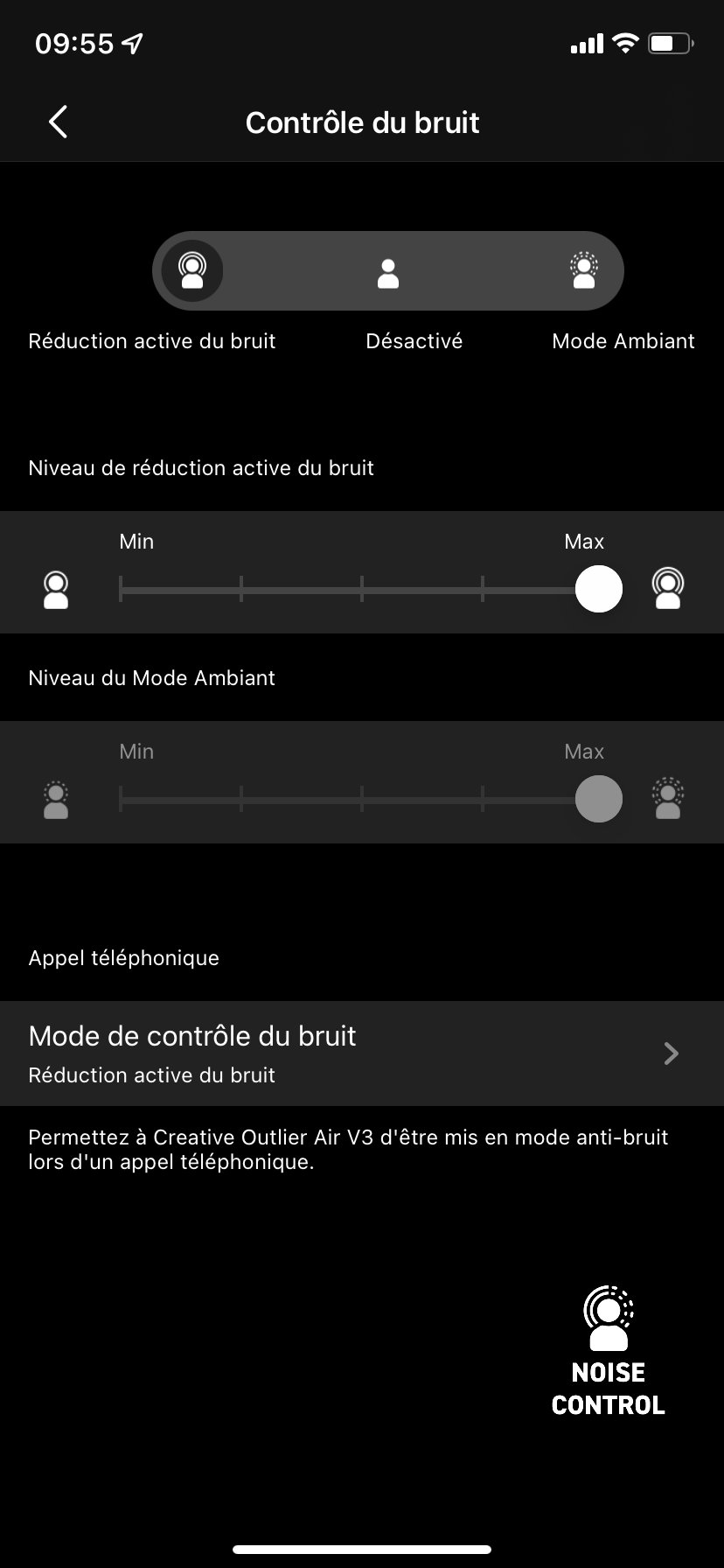Screen dimensions: 724x1568
Task: Select the Contrôle du bruit page title
Action: point(362,122)
